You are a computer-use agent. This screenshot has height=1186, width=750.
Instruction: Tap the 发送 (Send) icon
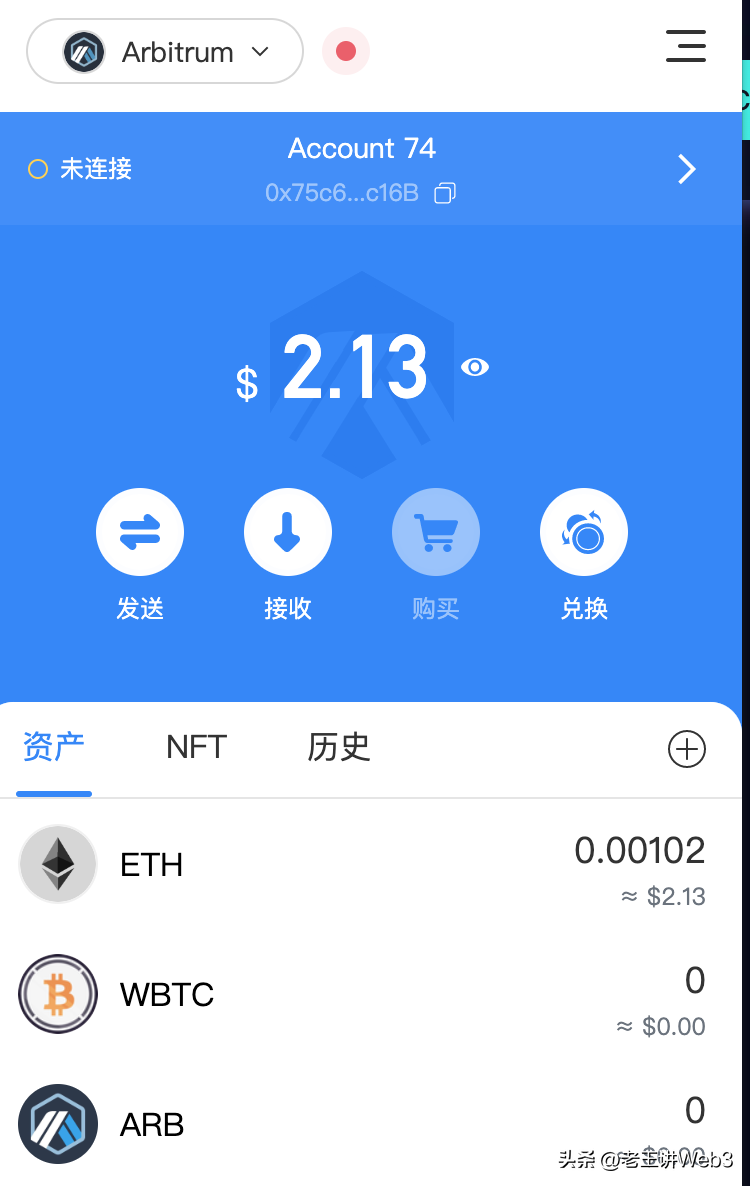pyautogui.click(x=140, y=531)
